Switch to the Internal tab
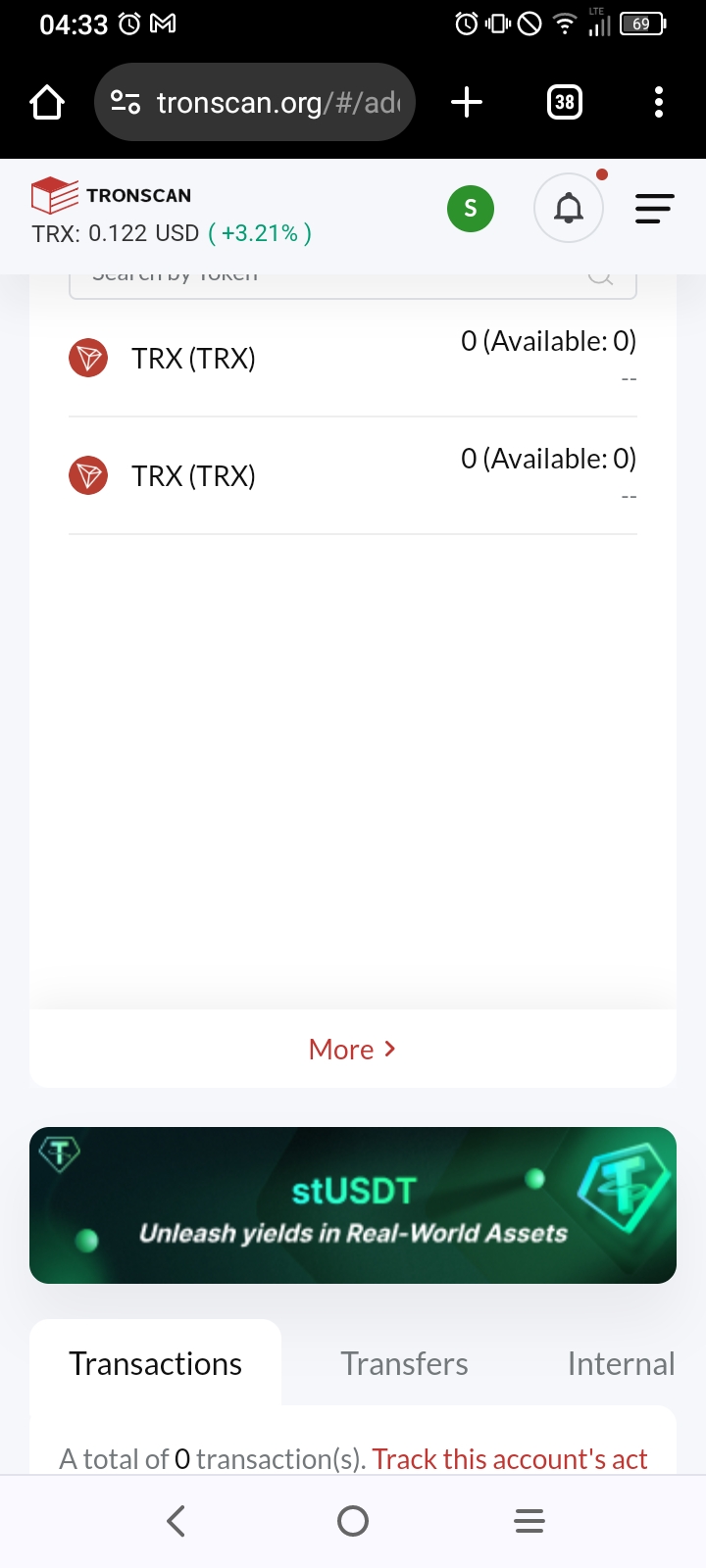 pyautogui.click(x=622, y=1363)
